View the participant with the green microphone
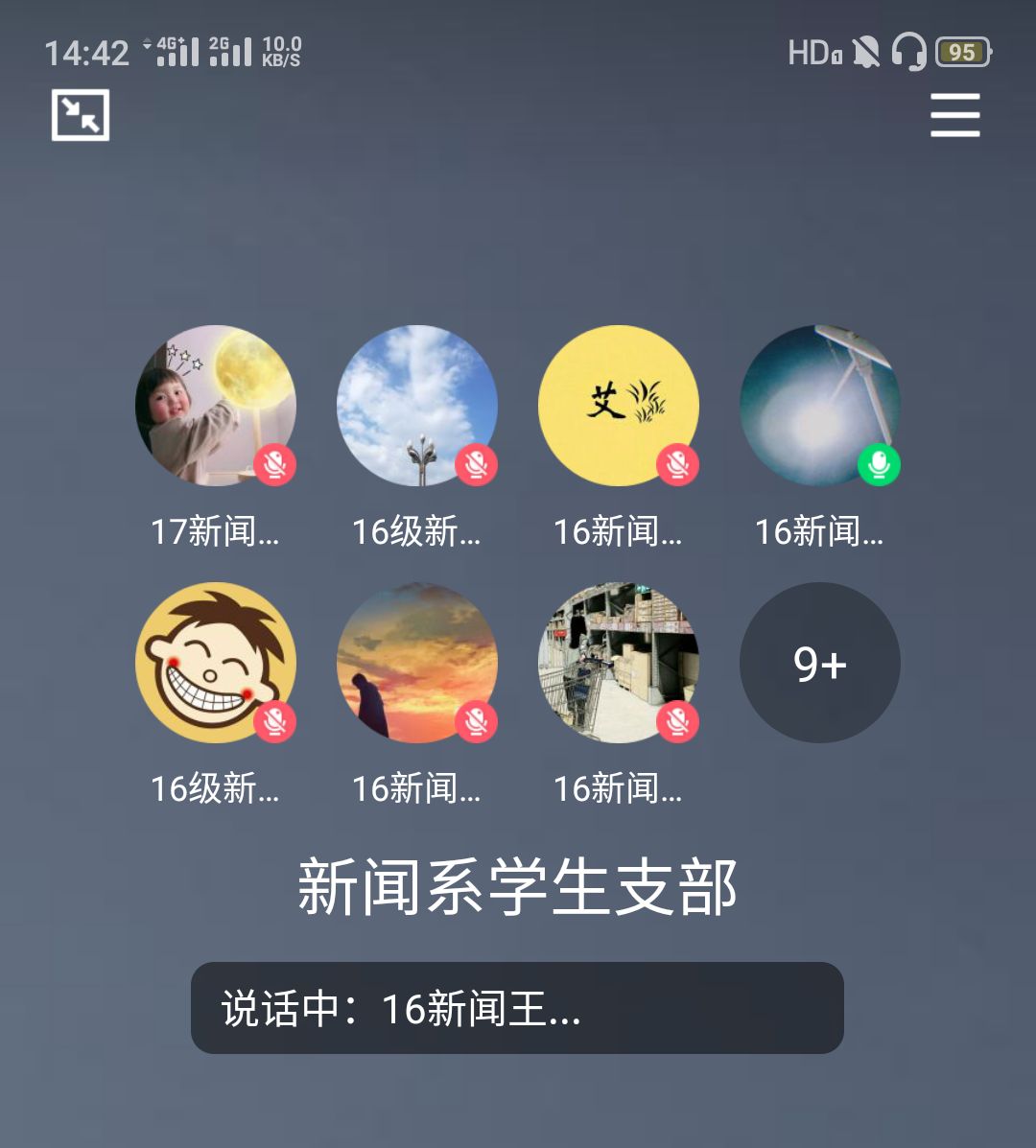The image size is (1036, 1148). pos(820,406)
